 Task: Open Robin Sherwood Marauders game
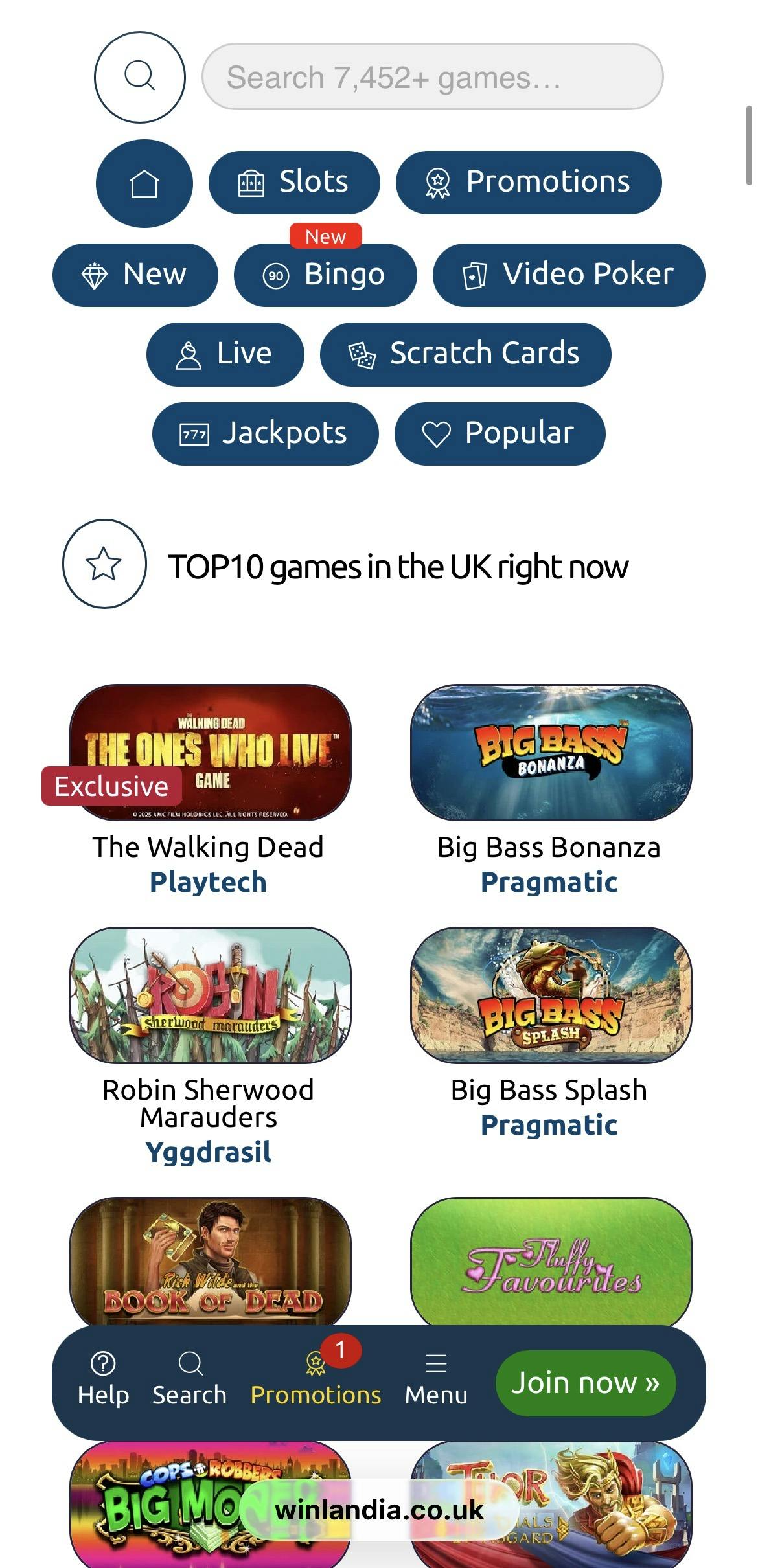[210, 995]
